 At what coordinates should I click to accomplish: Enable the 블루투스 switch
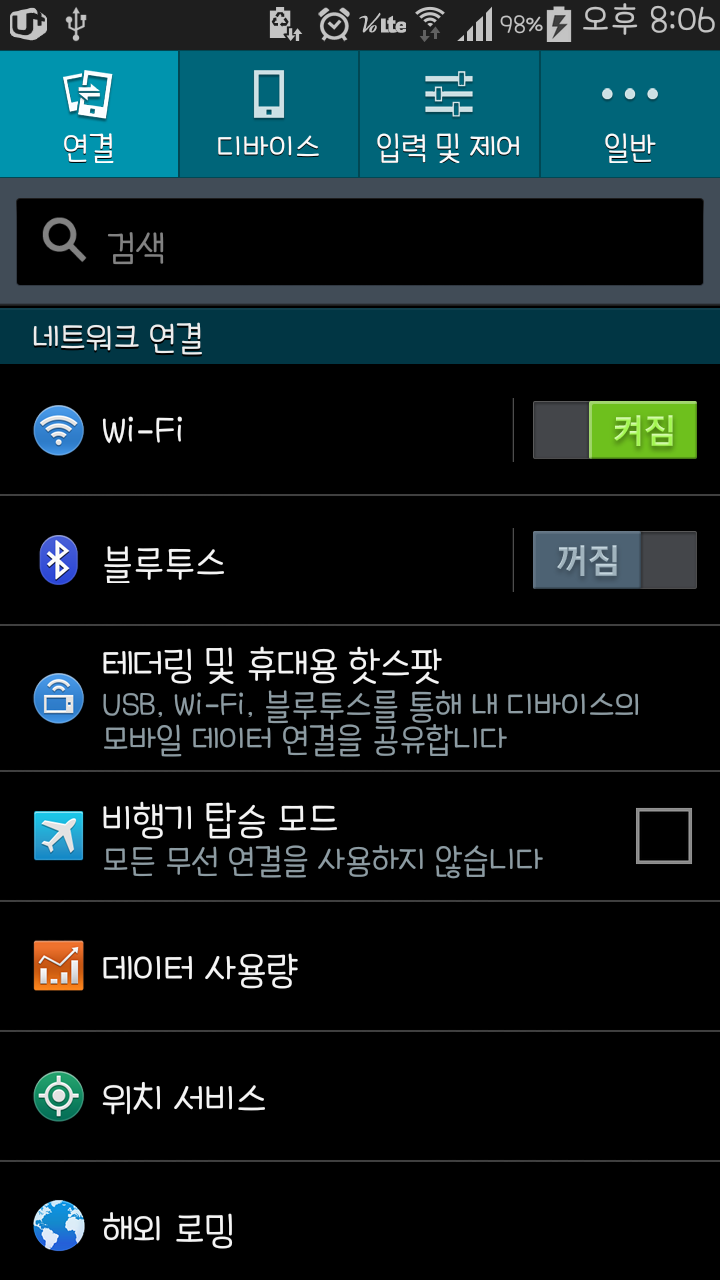(x=614, y=560)
